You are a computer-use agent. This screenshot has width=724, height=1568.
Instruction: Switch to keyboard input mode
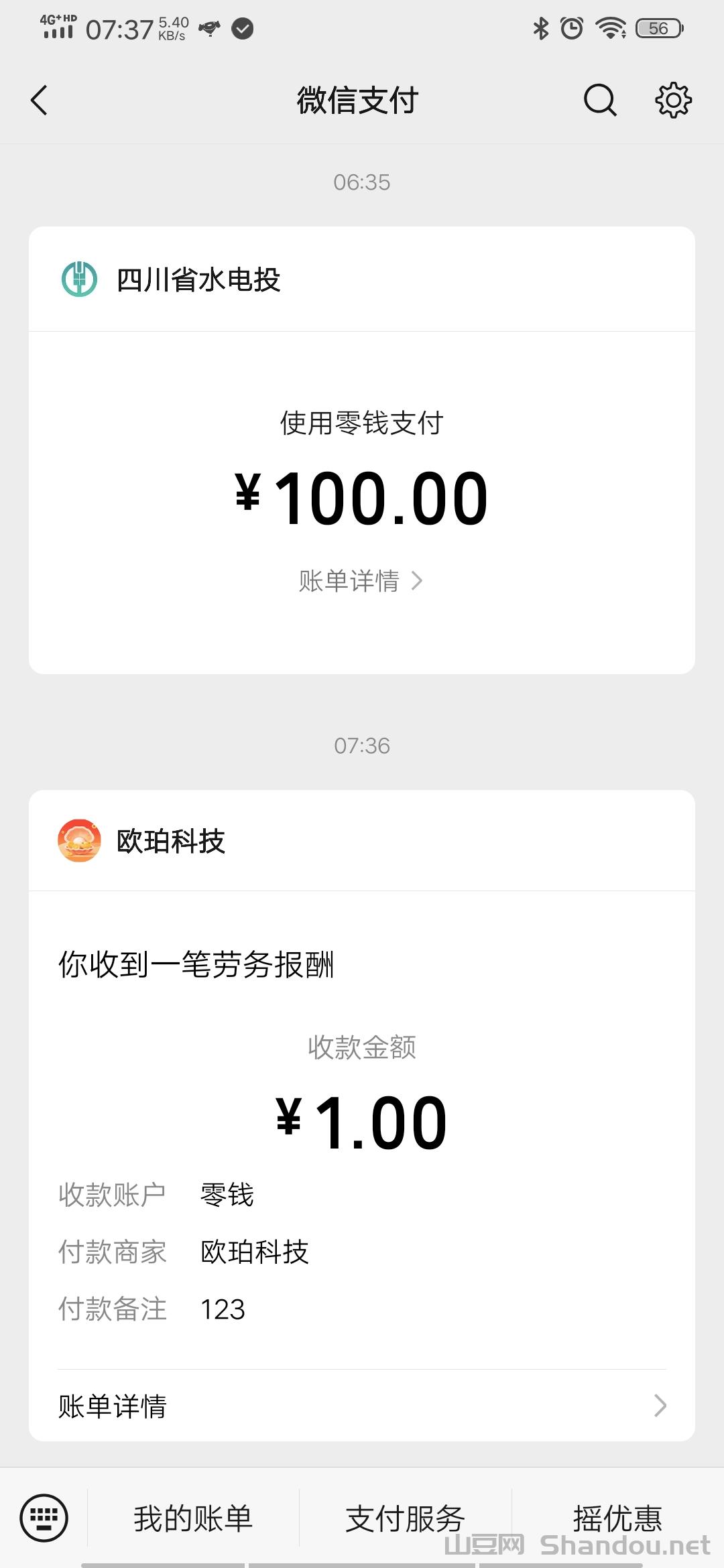pos(44,1517)
